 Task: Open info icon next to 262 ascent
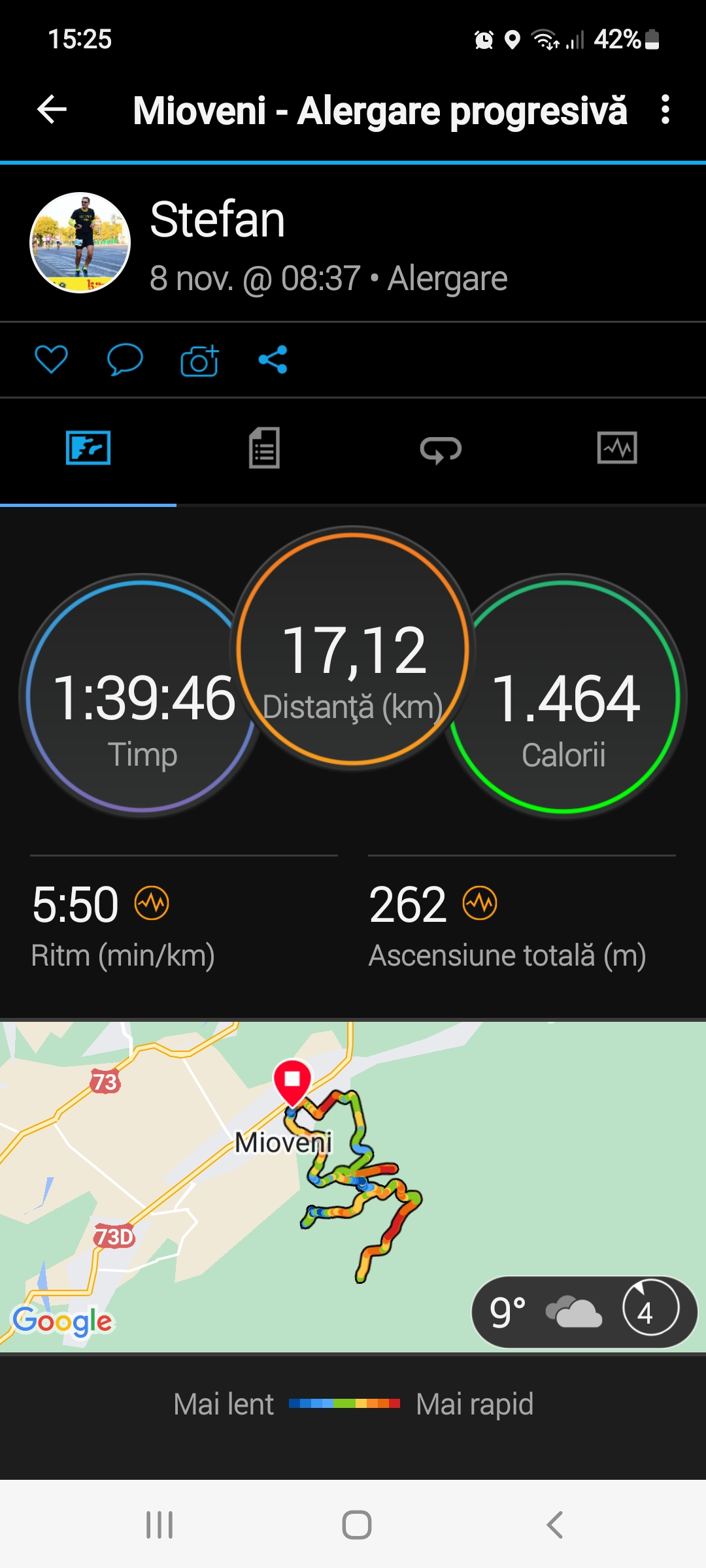tap(480, 904)
